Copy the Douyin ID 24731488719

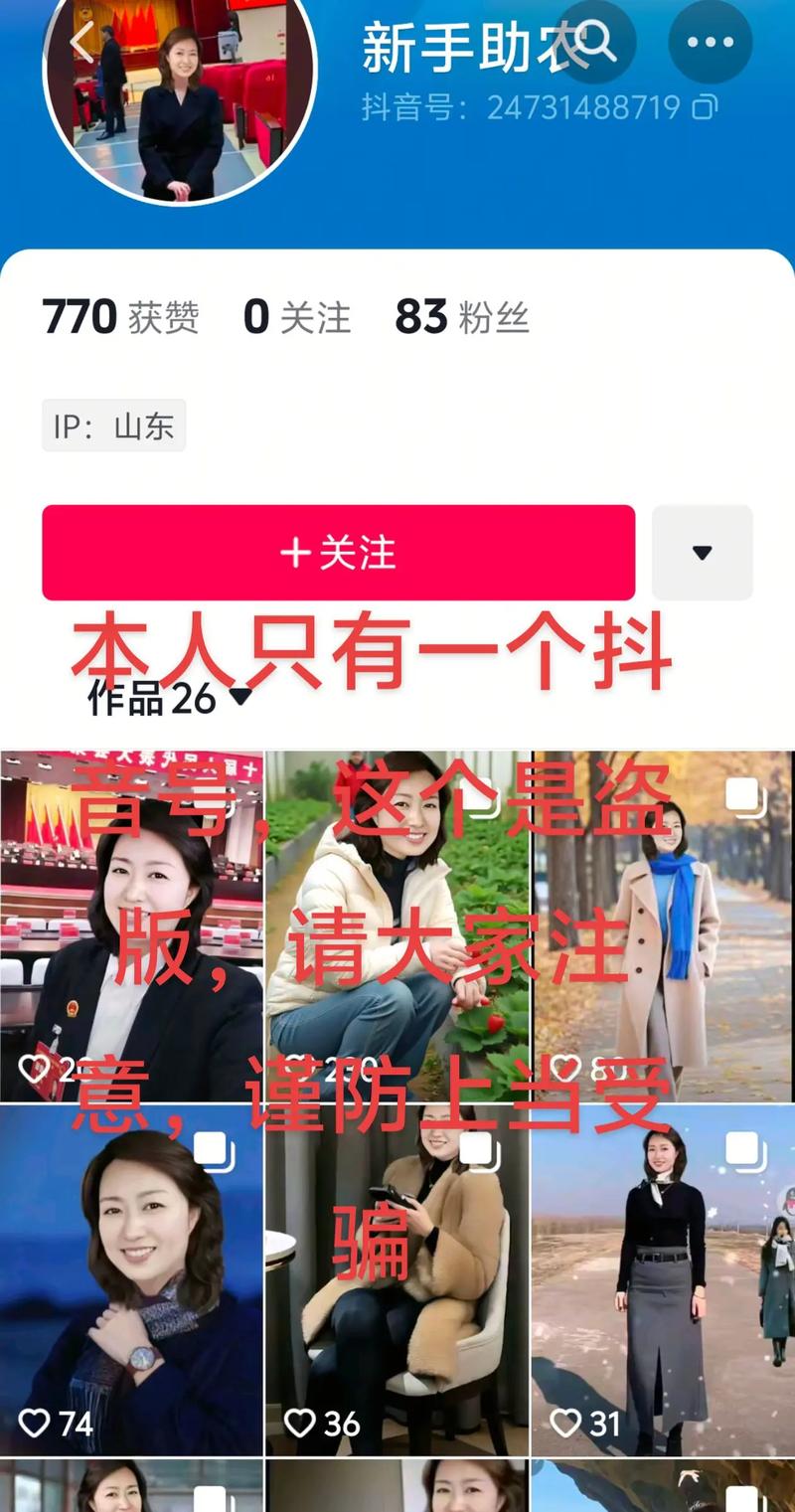705,107
